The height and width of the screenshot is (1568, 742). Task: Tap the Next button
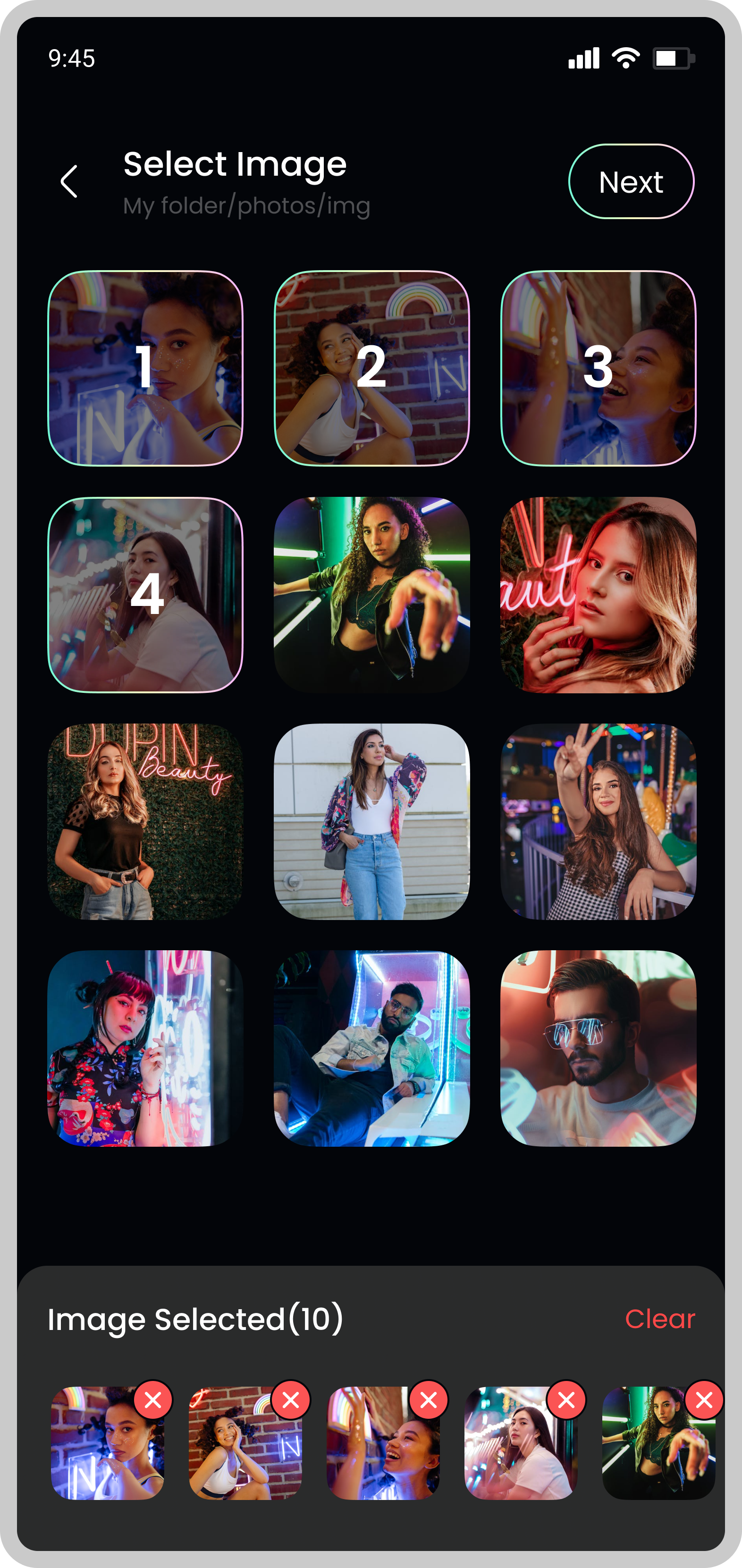[x=631, y=181]
